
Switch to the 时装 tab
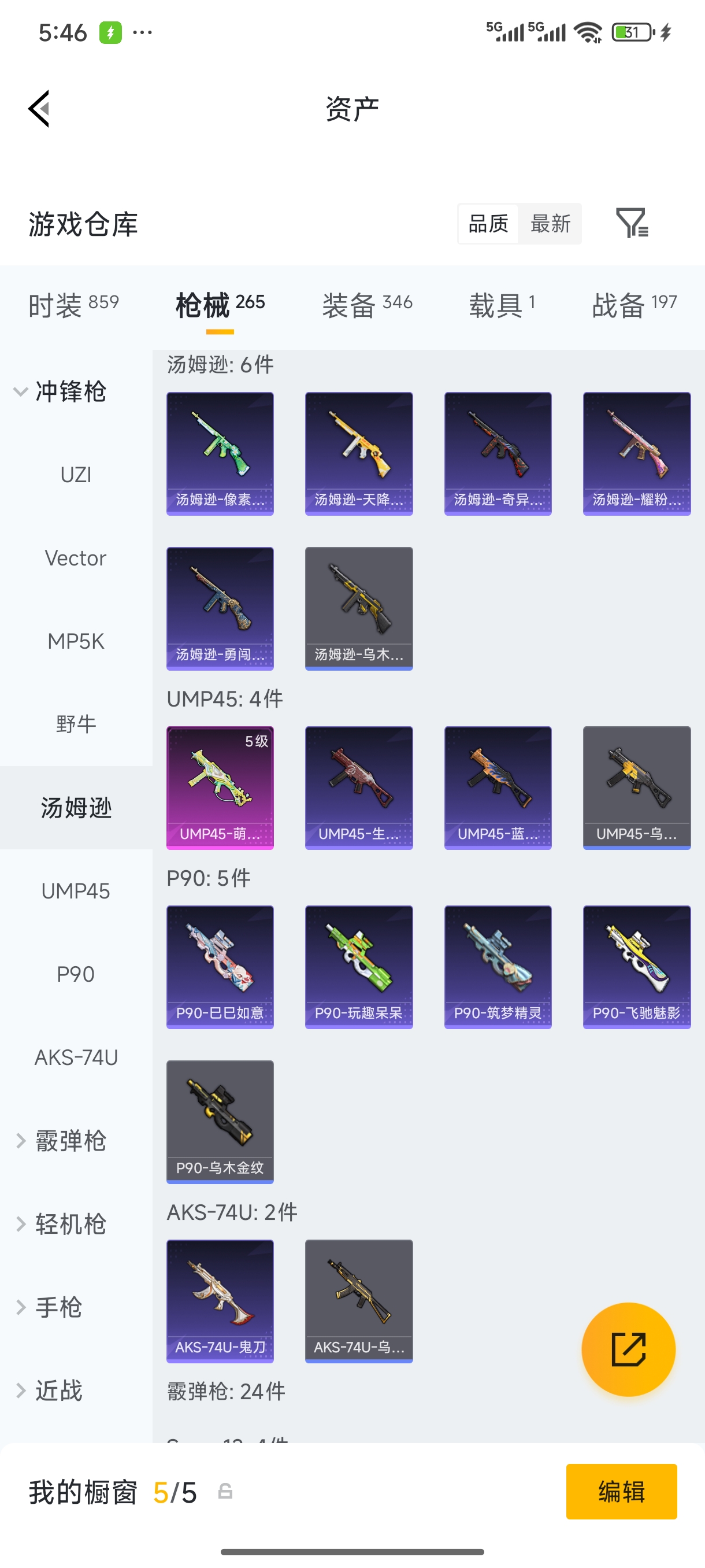pyautogui.click(x=73, y=304)
